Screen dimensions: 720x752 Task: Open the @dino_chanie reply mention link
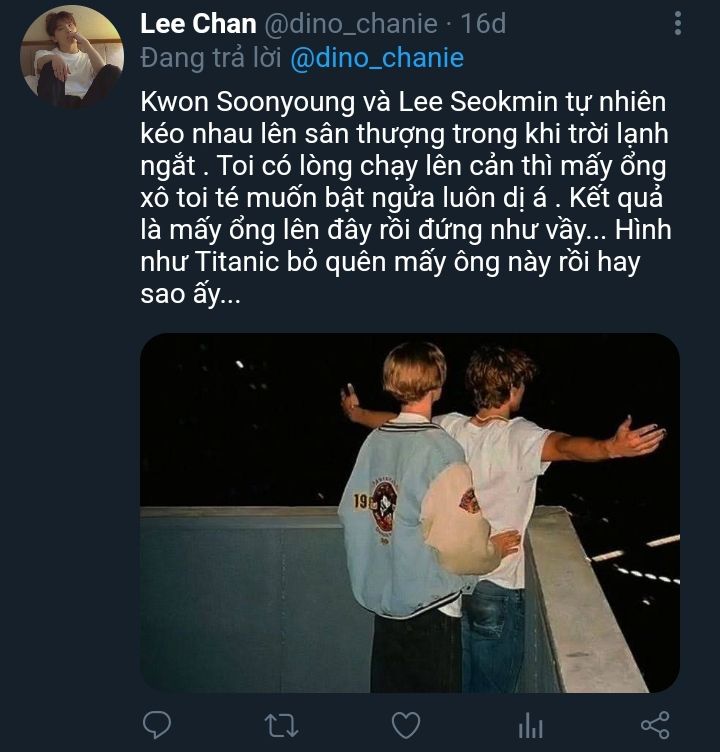pos(377,58)
